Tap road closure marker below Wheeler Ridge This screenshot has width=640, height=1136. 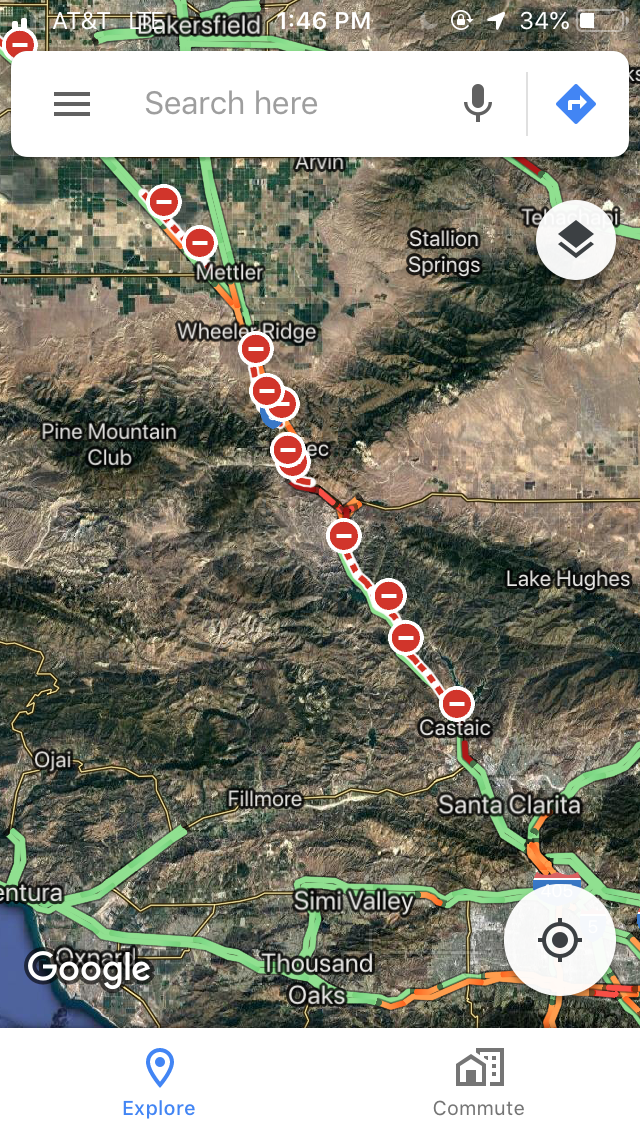tap(256, 349)
